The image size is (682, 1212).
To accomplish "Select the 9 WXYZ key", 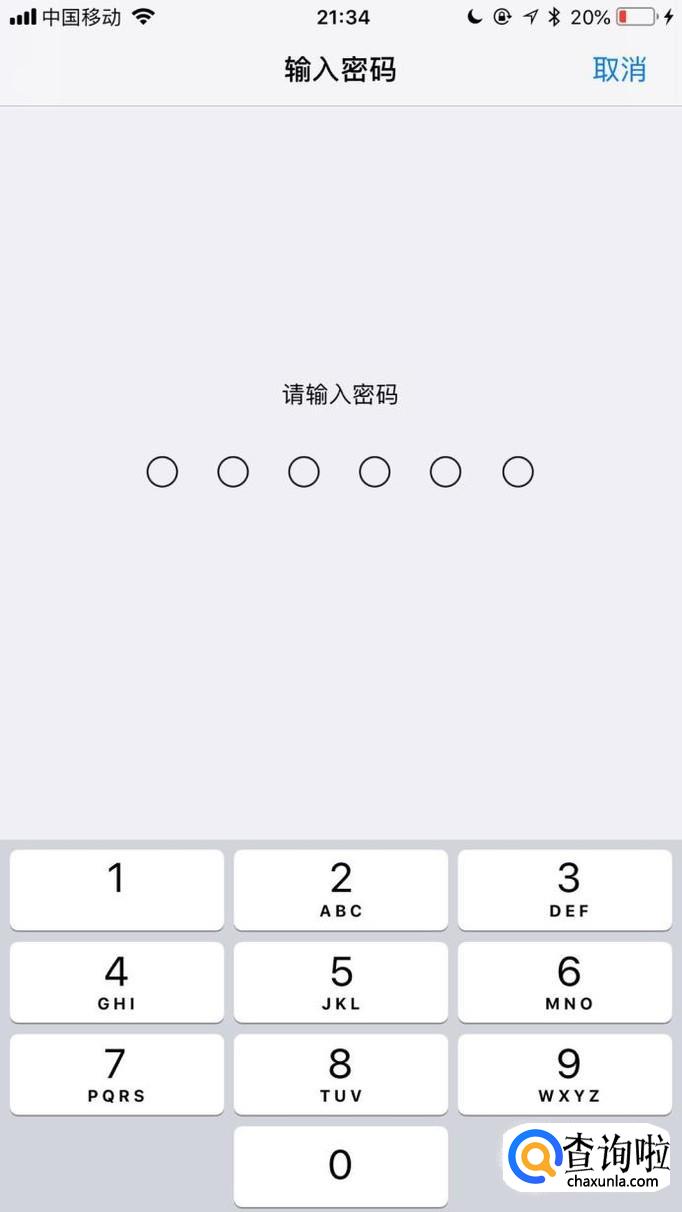I will (x=565, y=1074).
